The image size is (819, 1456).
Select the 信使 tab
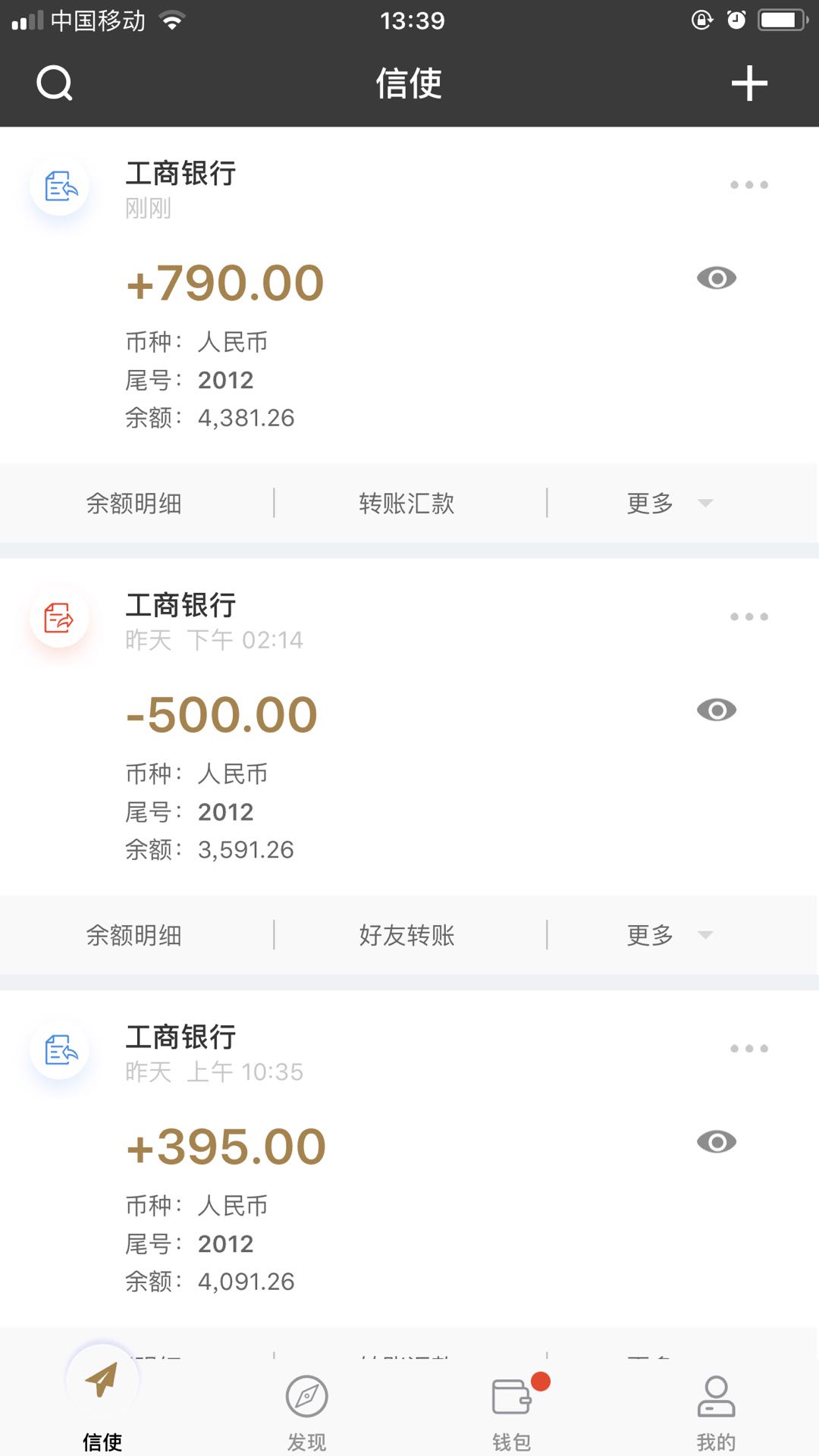click(x=102, y=1403)
